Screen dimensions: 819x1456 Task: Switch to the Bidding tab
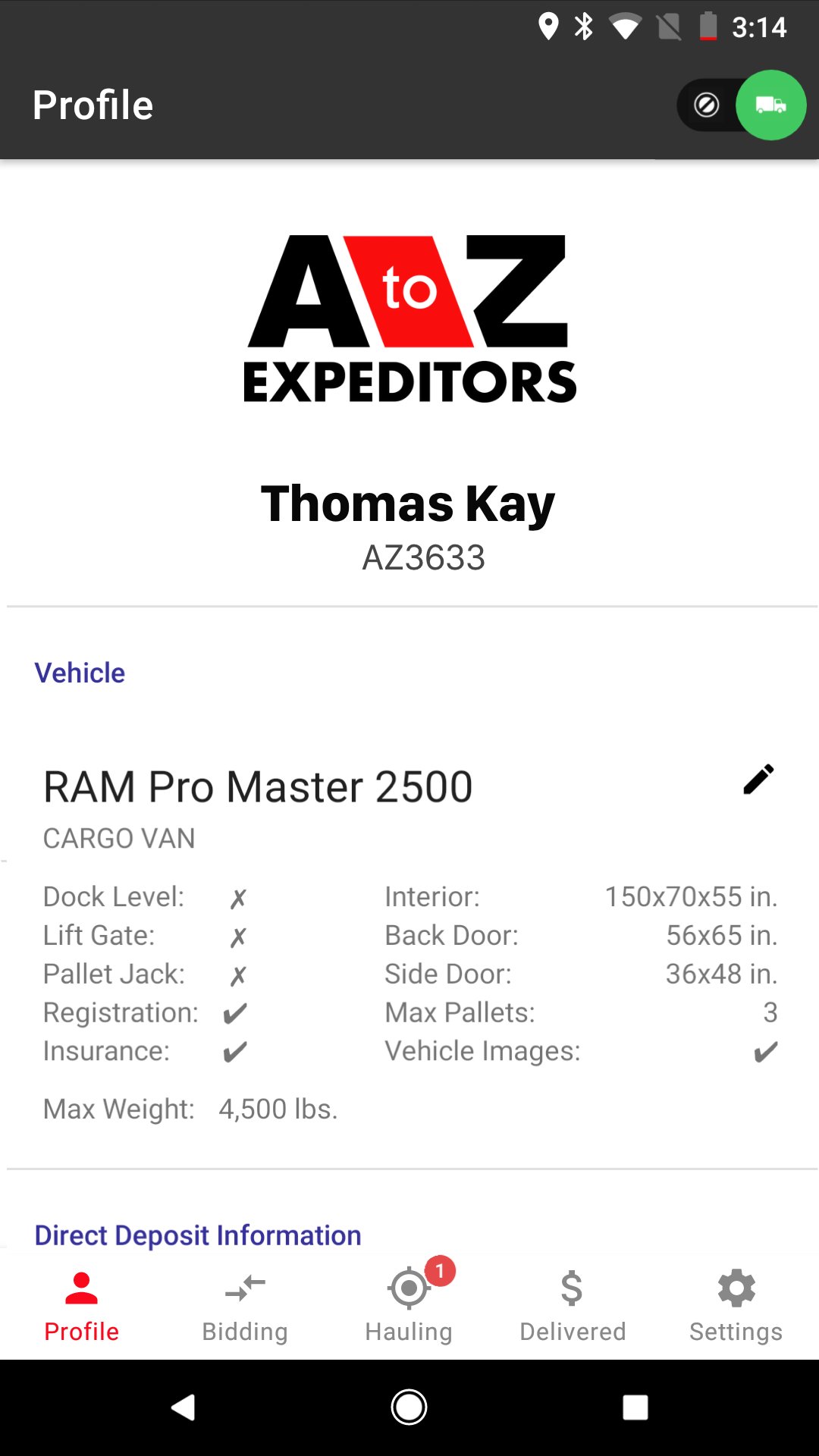245,1306
